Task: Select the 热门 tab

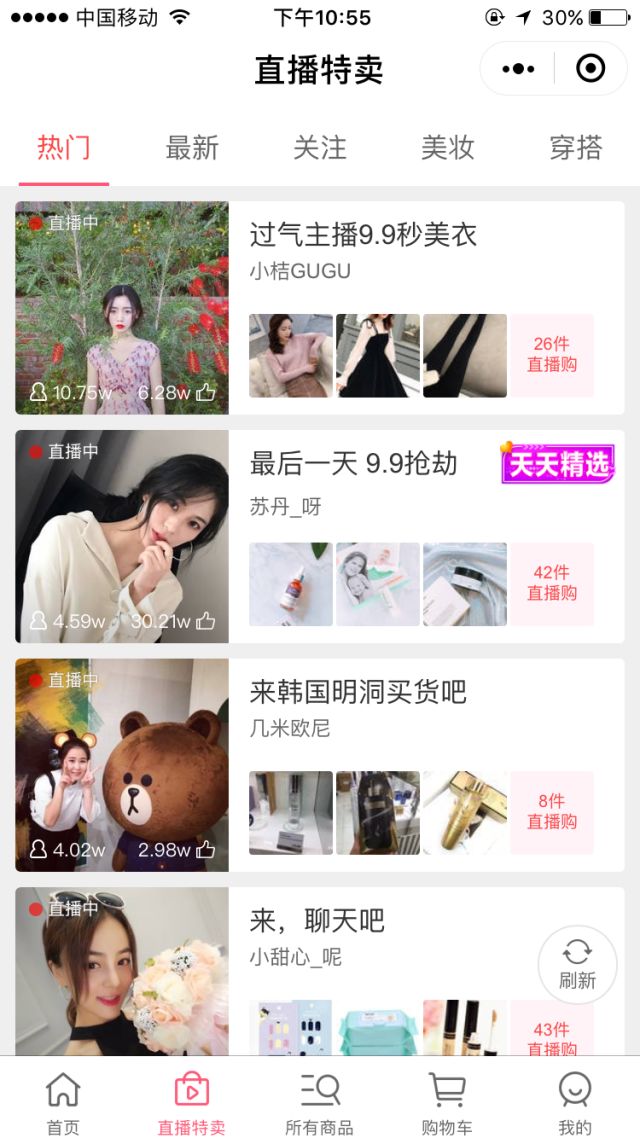Action: tap(64, 148)
